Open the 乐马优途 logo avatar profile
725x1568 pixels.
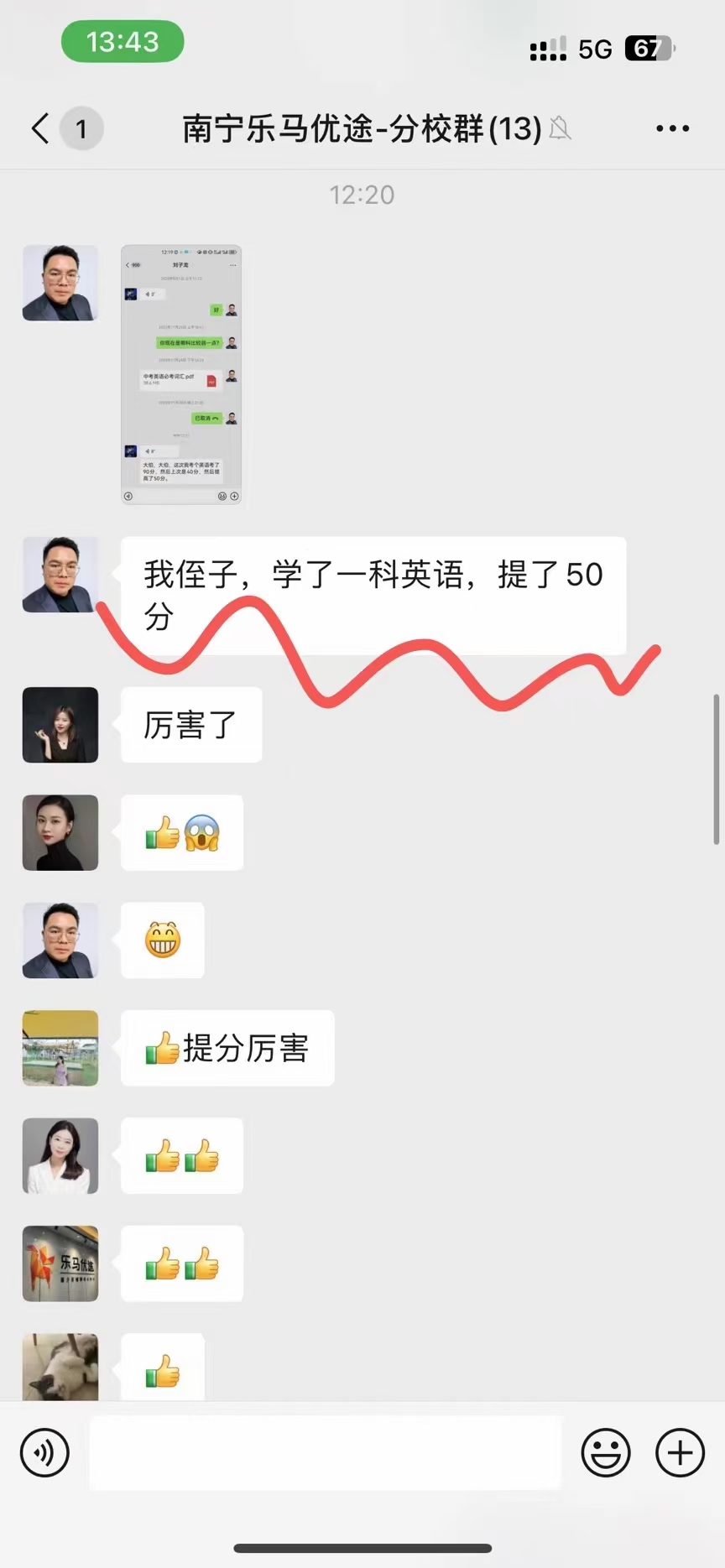[x=60, y=1263]
